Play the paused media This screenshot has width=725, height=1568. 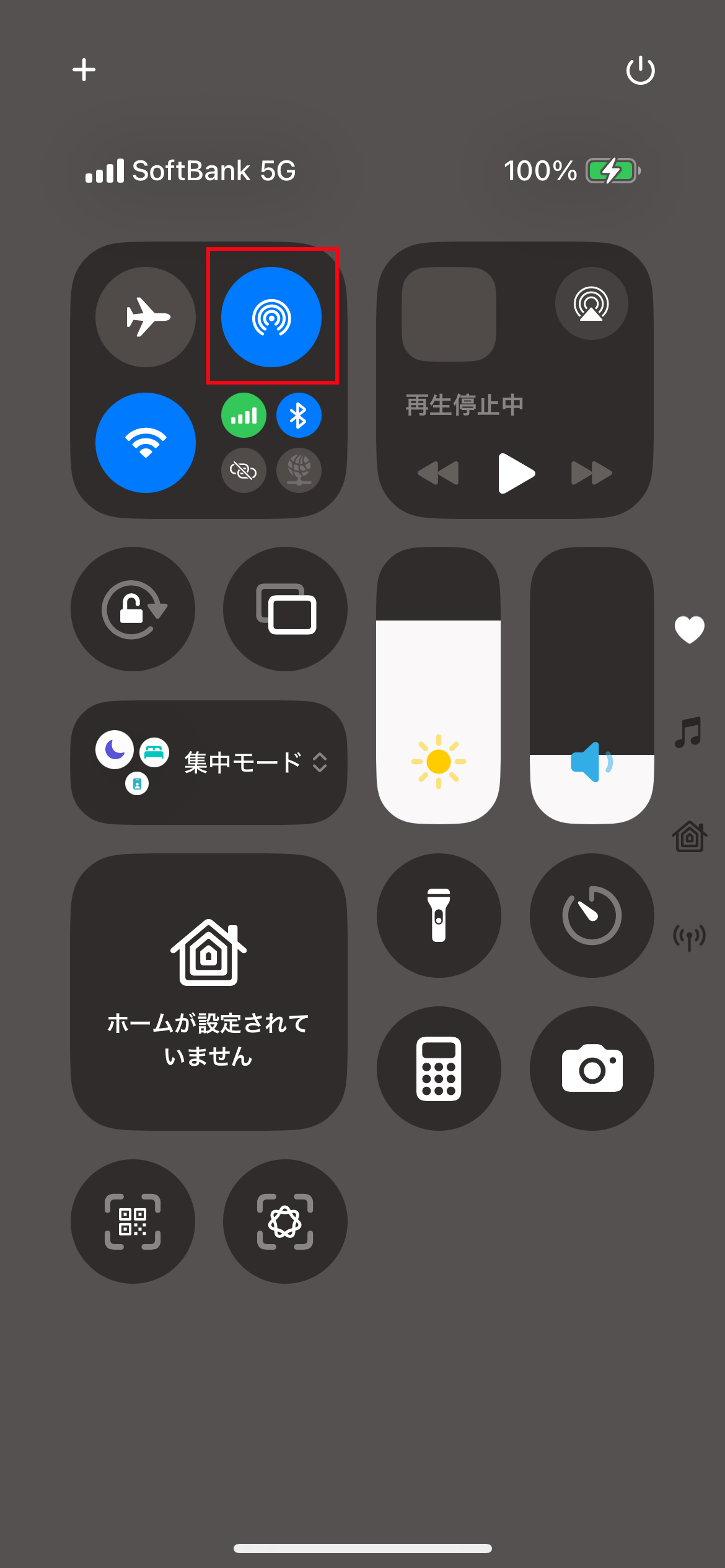[x=516, y=473]
